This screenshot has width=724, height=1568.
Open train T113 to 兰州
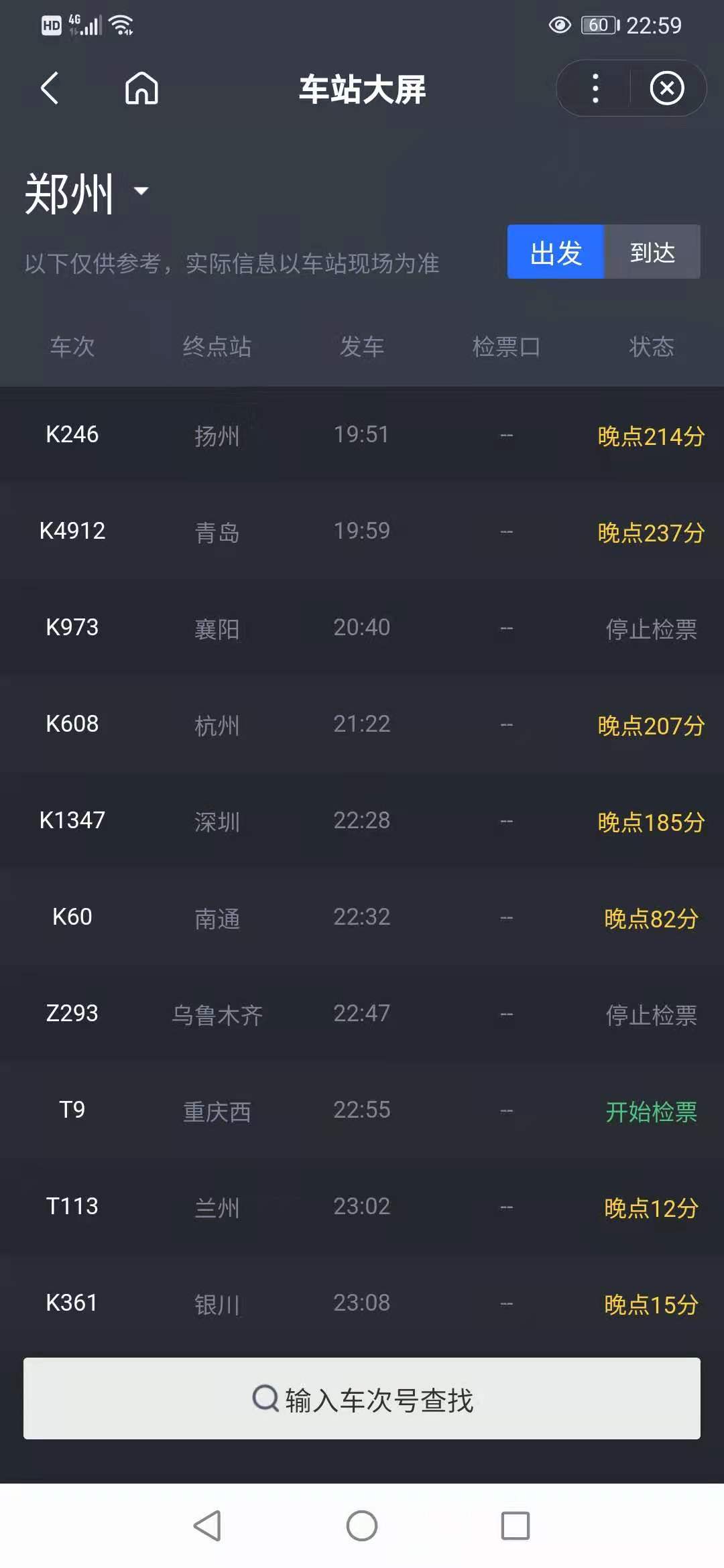coord(362,1207)
